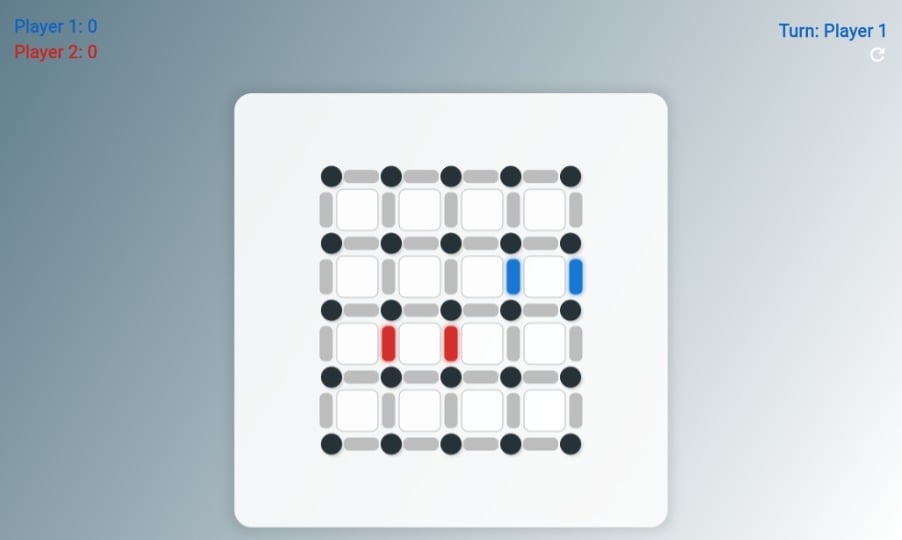This screenshot has height=540, width=902.
Task: Draw the top edge of the top-left box
Action: (361, 177)
